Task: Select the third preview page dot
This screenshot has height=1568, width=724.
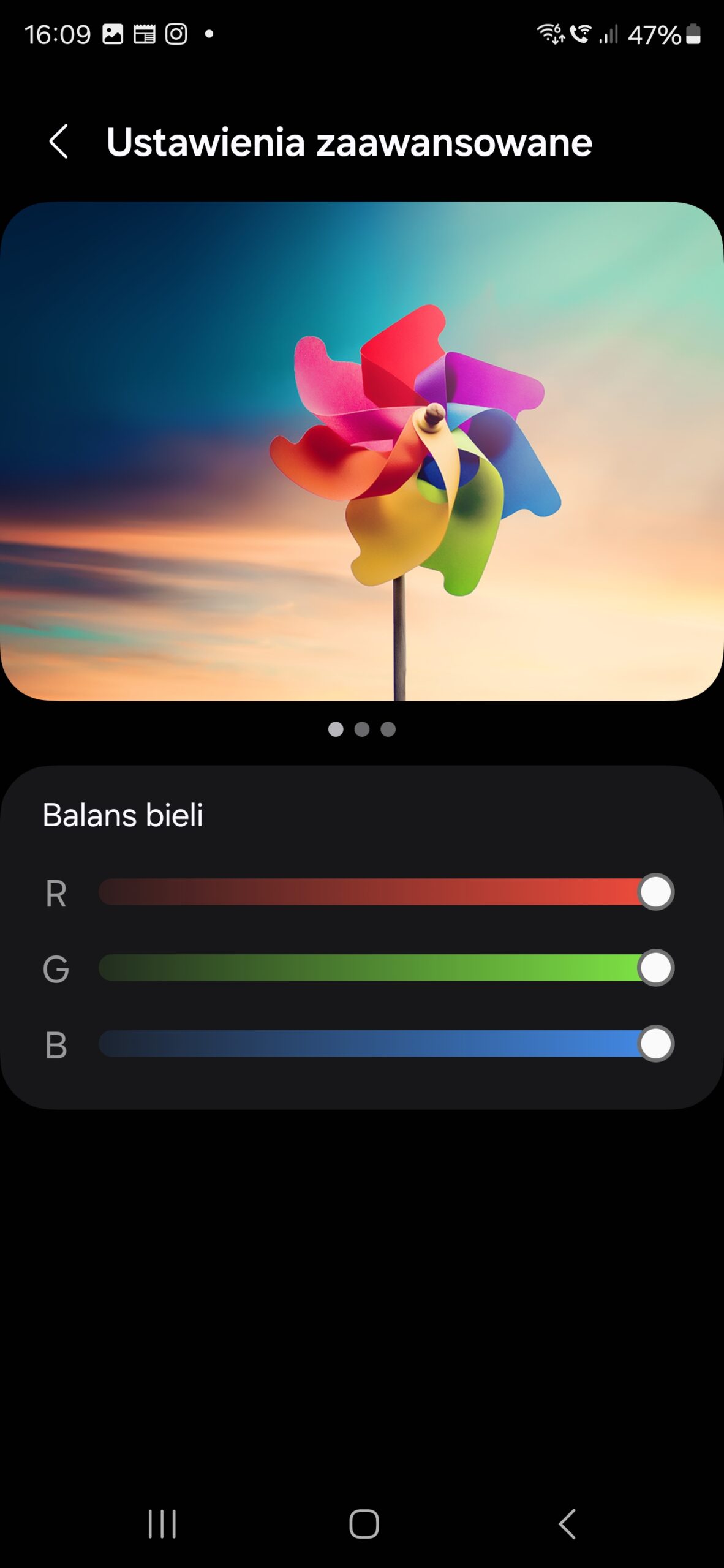Action: tap(388, 729)
